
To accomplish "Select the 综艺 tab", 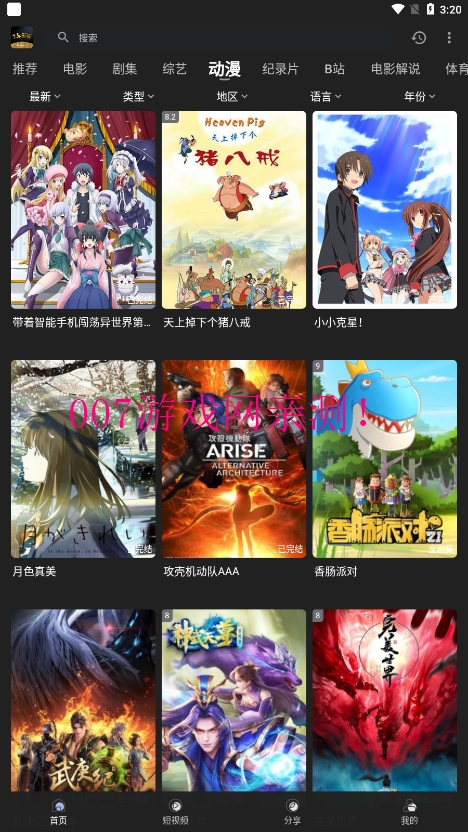I will (x=175, y=69).
